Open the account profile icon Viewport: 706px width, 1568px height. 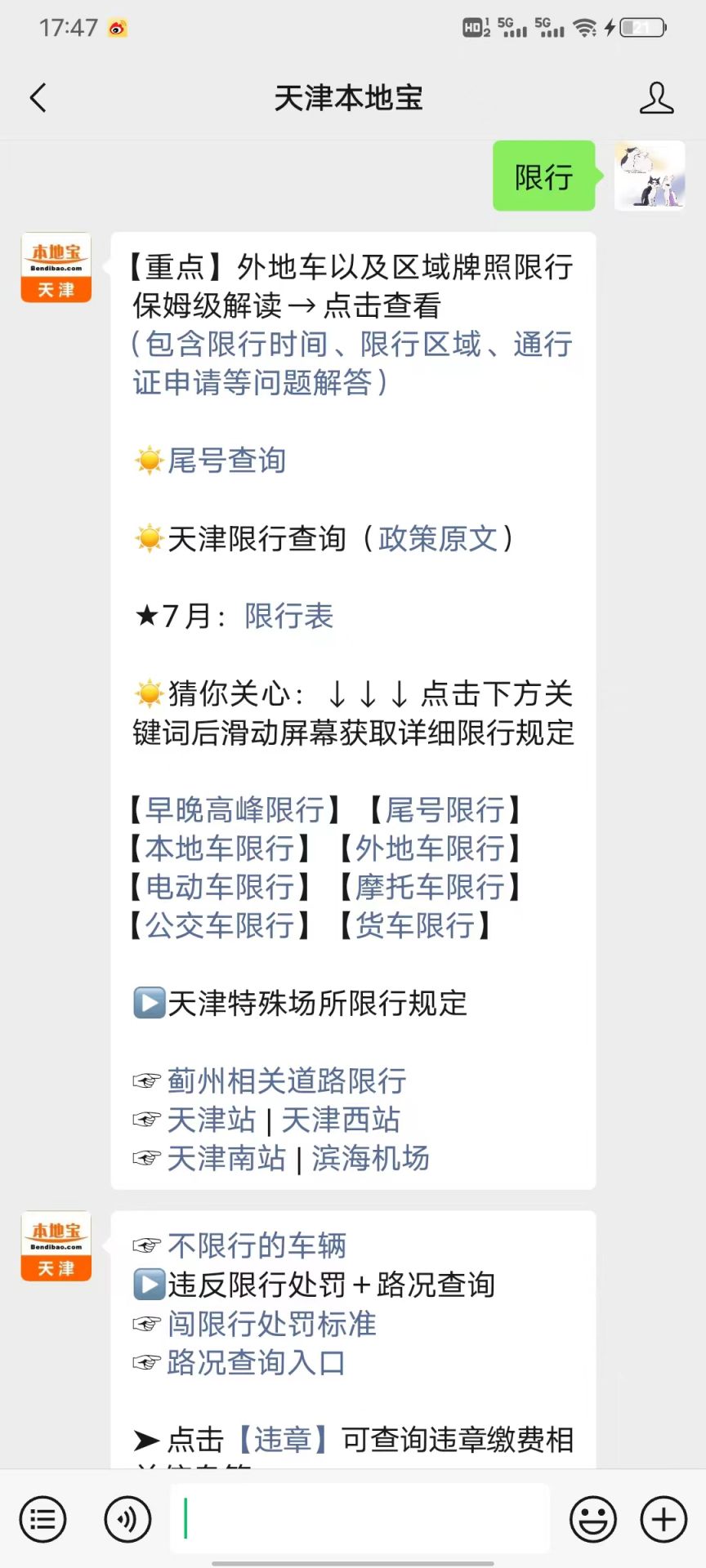[x=656, y=98]
